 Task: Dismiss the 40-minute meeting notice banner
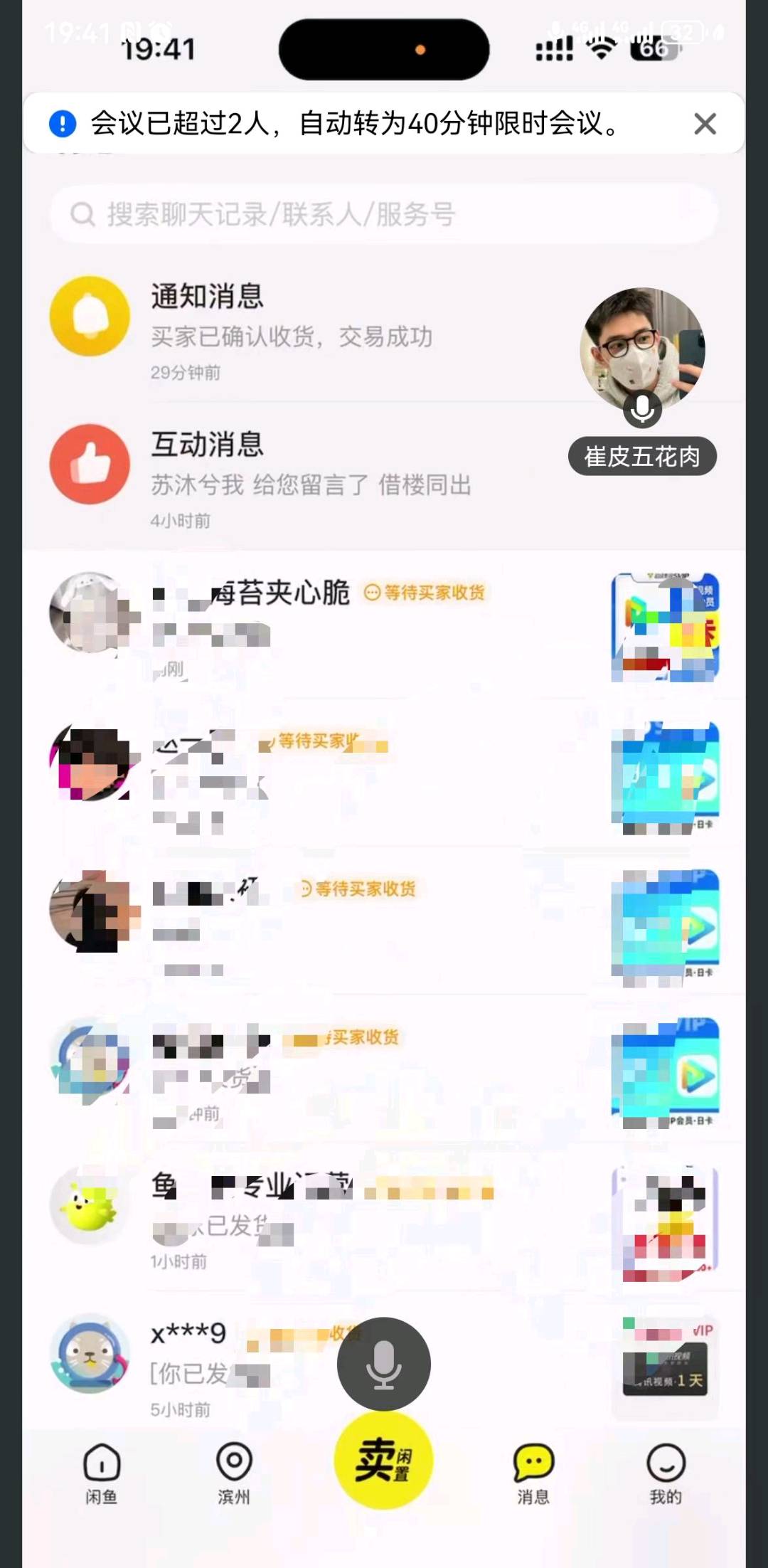(x=705, y=124)
